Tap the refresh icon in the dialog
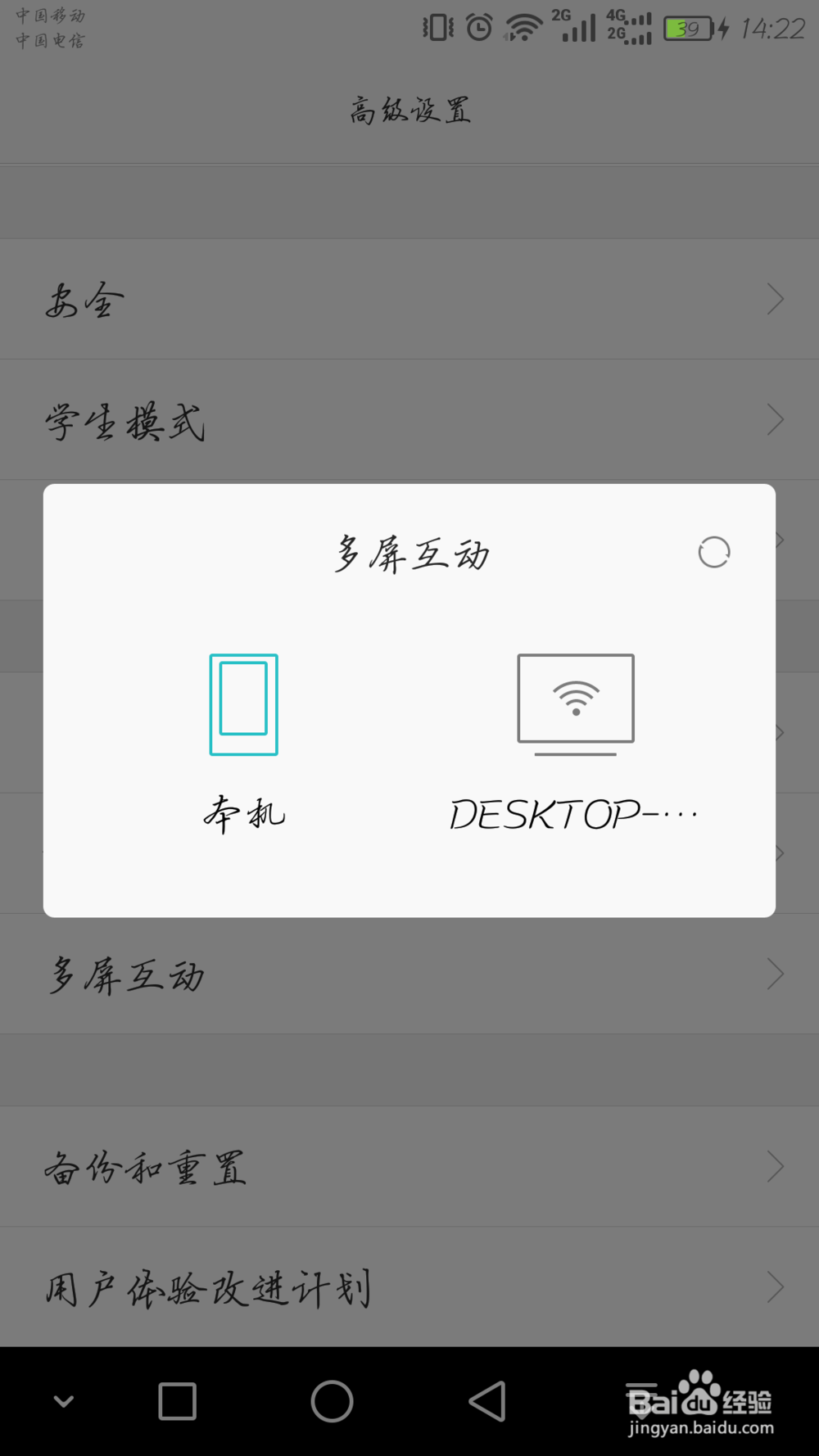 coord(713,552)
